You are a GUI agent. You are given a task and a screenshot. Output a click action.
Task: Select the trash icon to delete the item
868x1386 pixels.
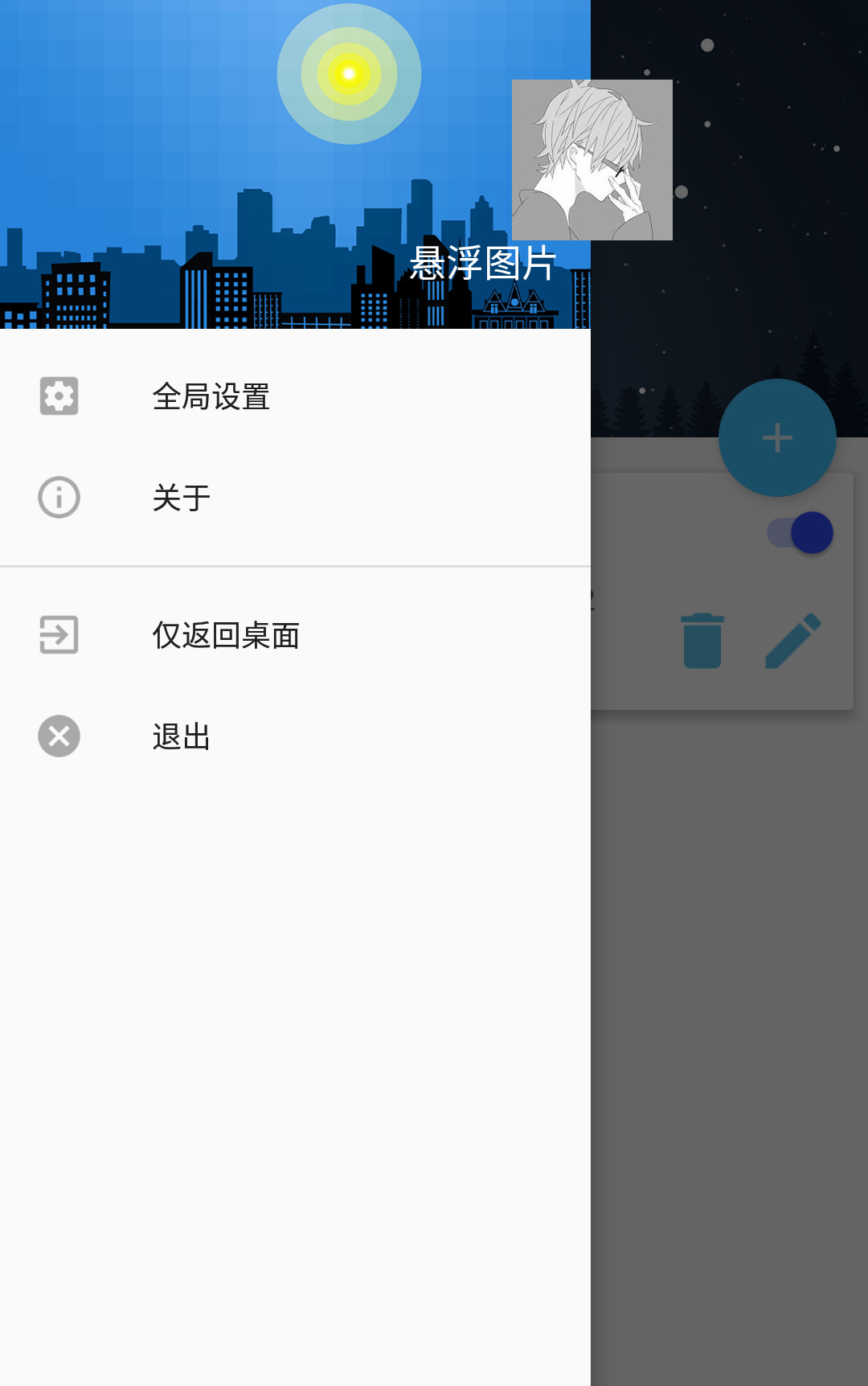pos(701,639)
